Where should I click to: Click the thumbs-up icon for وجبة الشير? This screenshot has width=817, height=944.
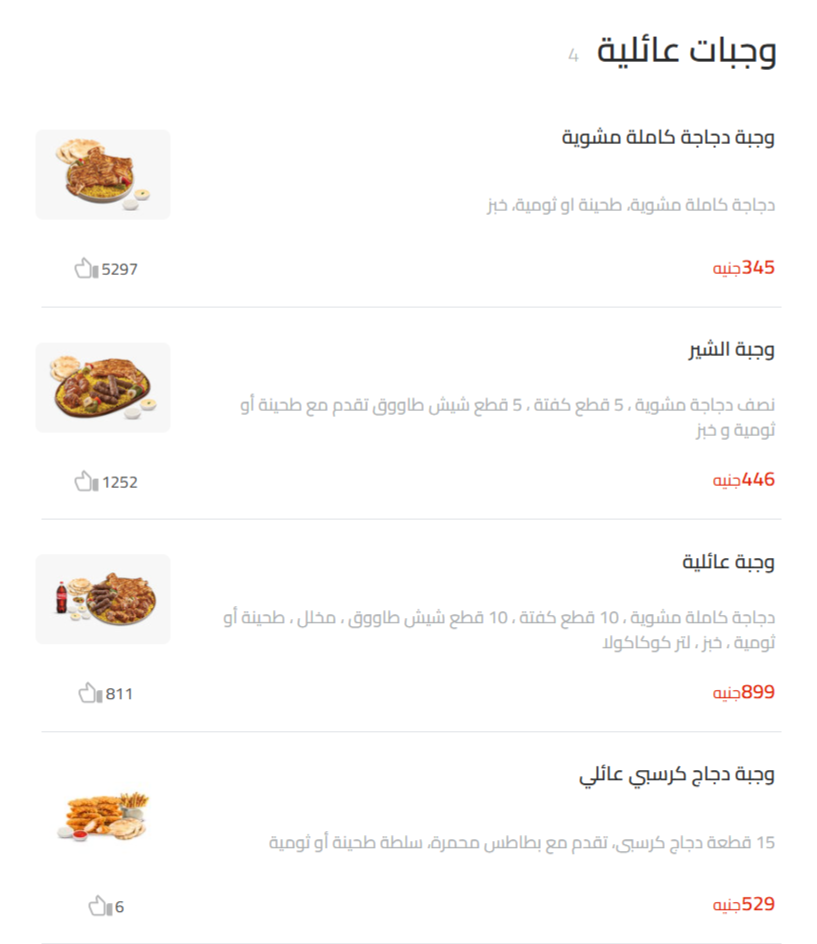point(86,481)
